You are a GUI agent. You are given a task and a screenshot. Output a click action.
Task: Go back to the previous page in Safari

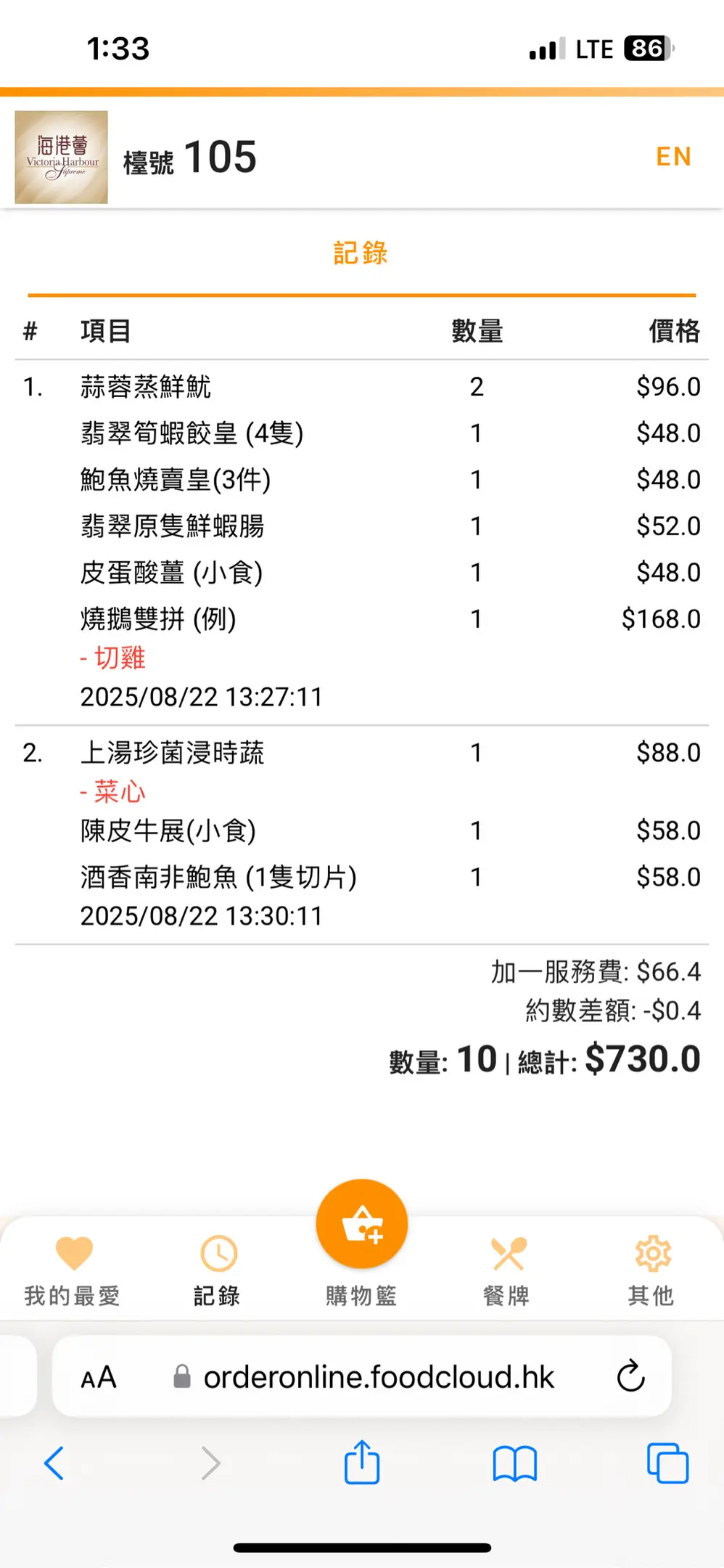tap(54, 1463)
